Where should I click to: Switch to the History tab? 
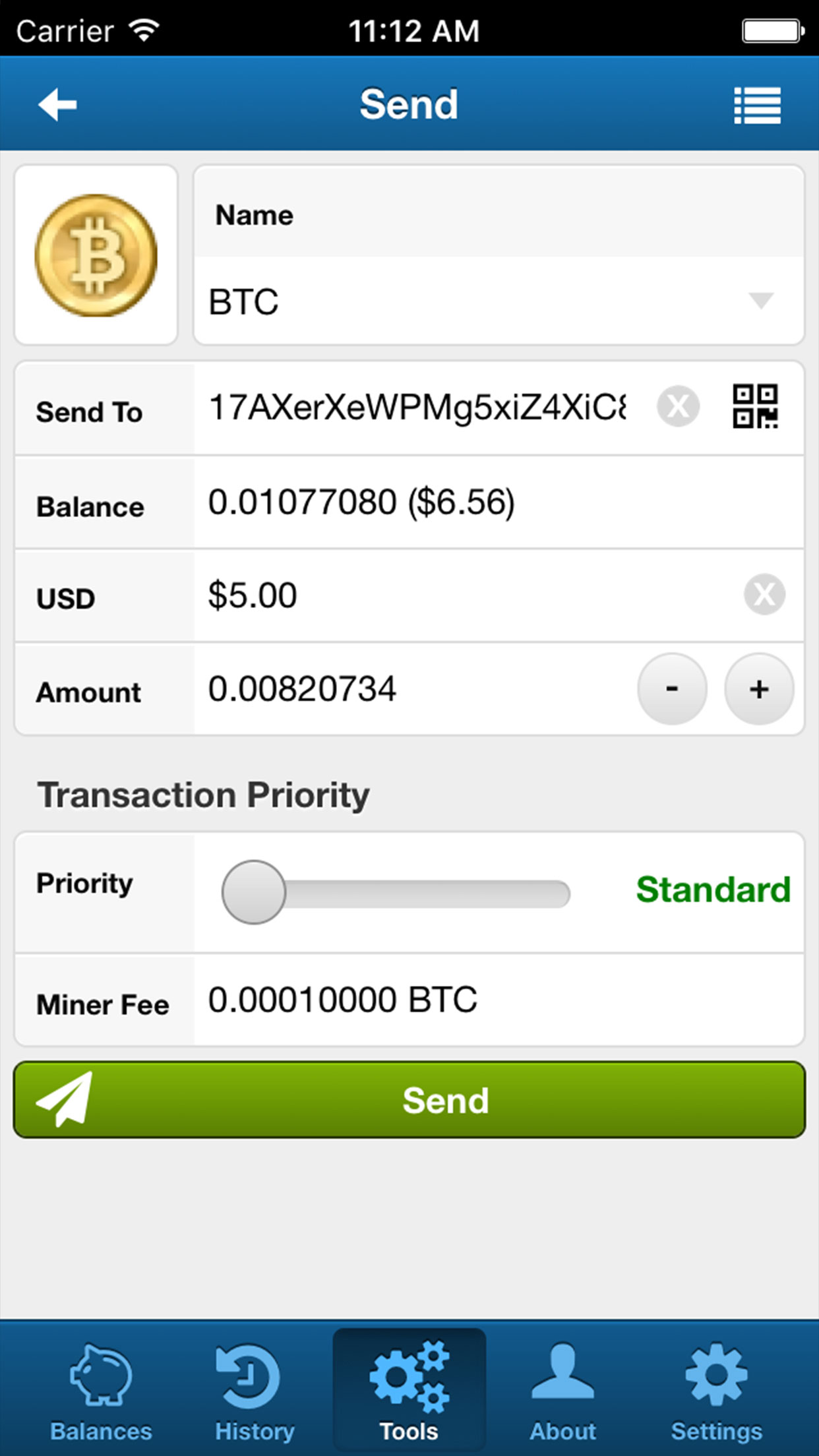tap(255, 1385)
